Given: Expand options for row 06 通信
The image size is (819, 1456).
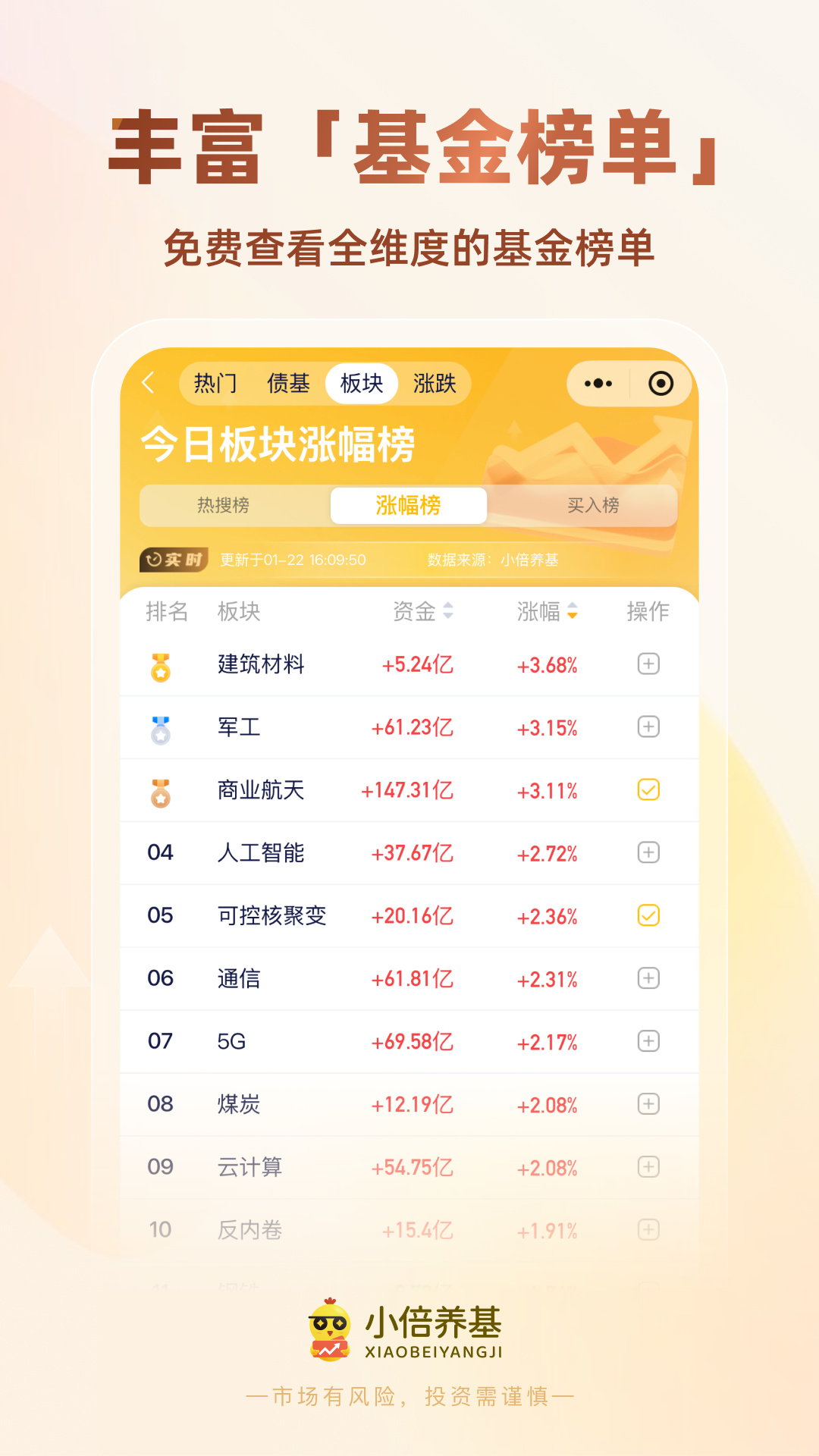Looking at the screenshot, I should pyautogui.click(x=648, y=978).
